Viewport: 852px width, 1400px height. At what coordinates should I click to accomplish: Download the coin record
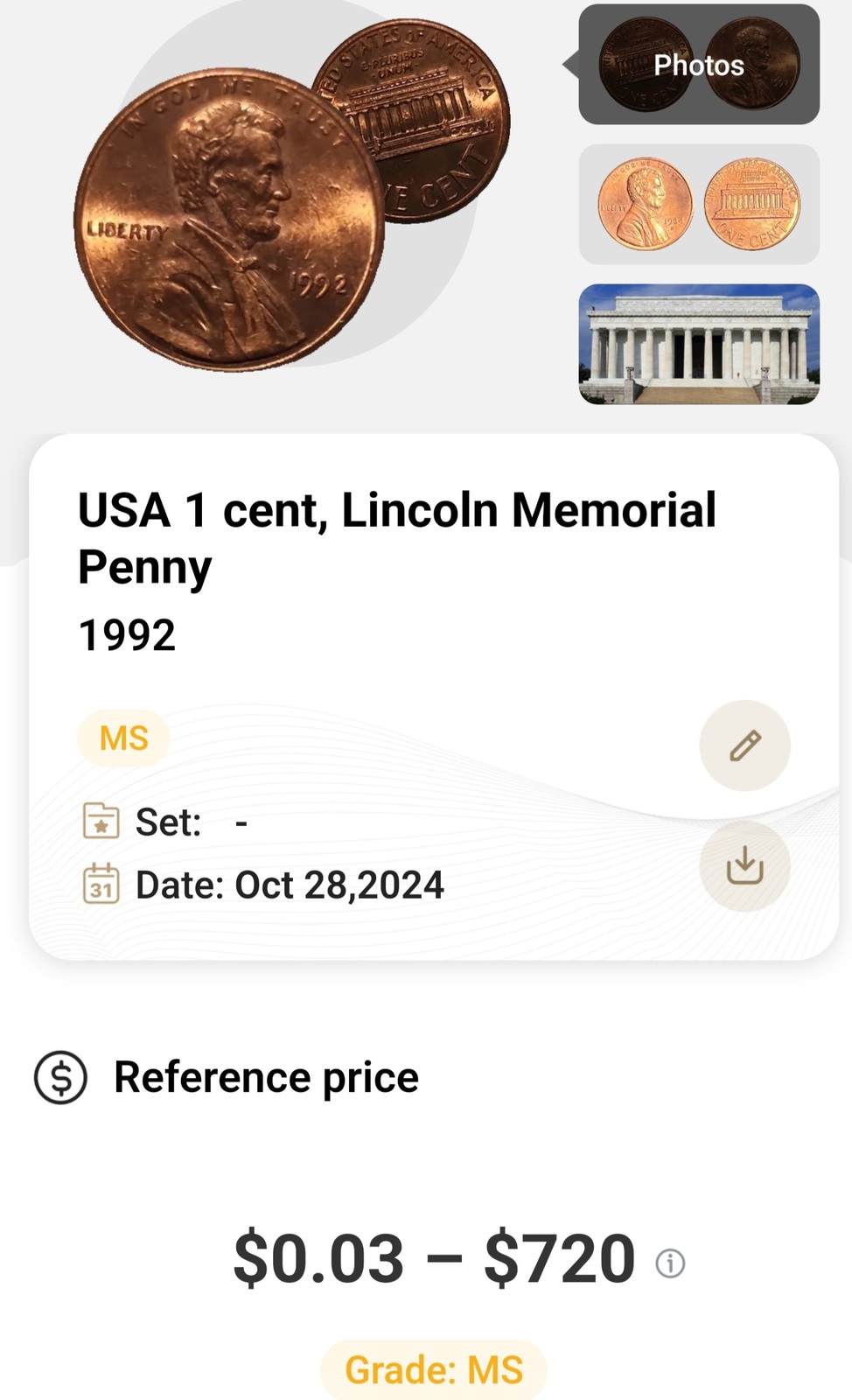click(744, 866)
